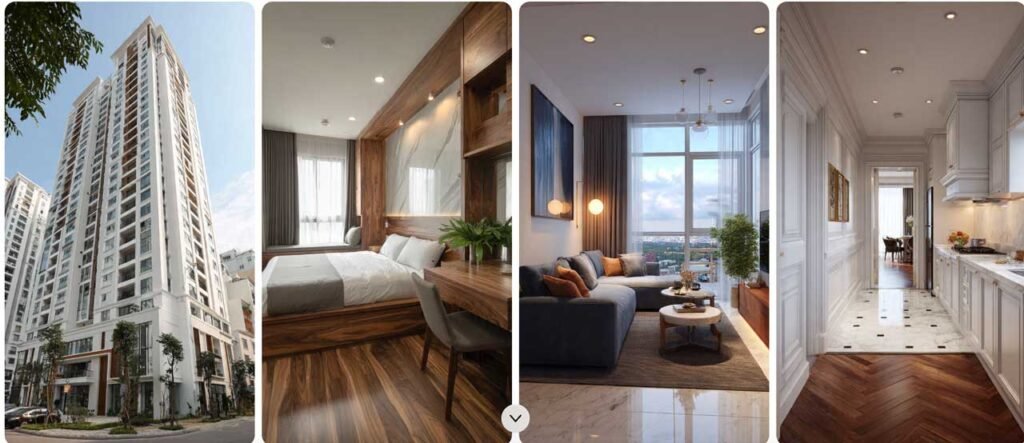1024x443 pixels.
Task: View the white kitchen hallway photo
Action: (x=900, y=221)
